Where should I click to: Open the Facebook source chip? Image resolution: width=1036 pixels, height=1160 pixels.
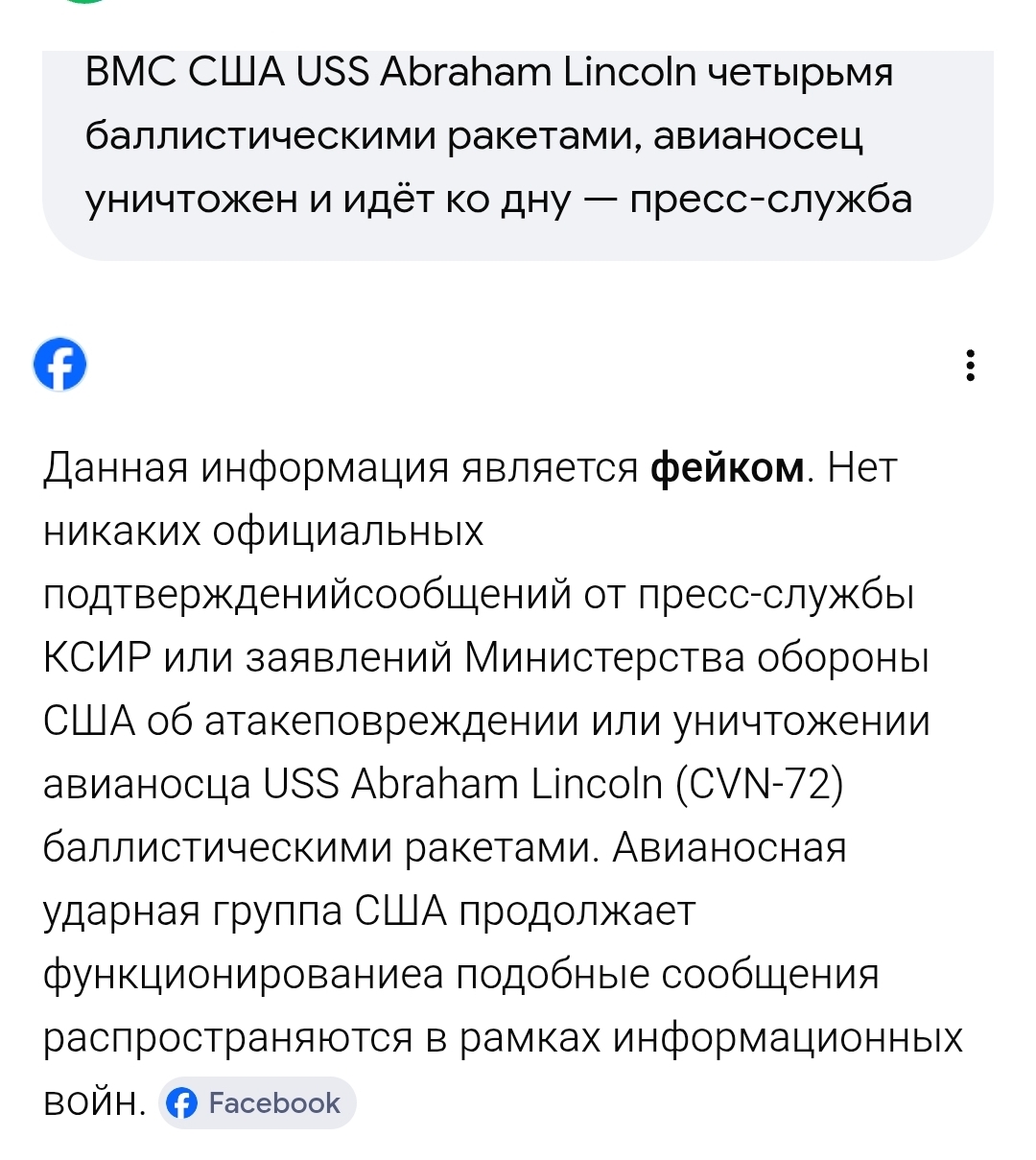coord(257,1102)
